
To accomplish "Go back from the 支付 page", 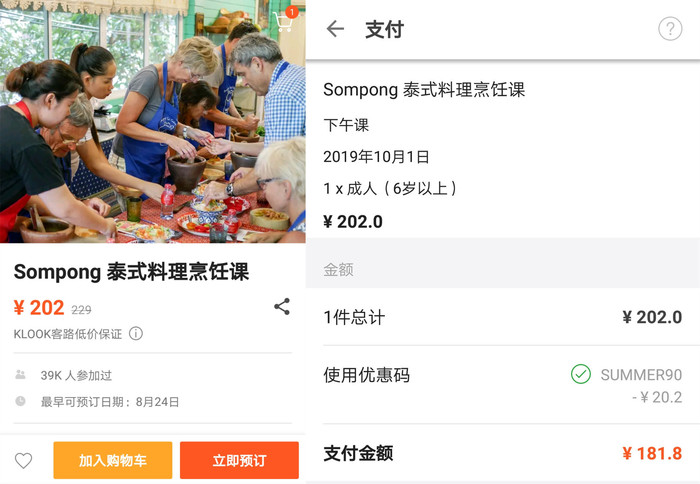I will coord(335,29).
